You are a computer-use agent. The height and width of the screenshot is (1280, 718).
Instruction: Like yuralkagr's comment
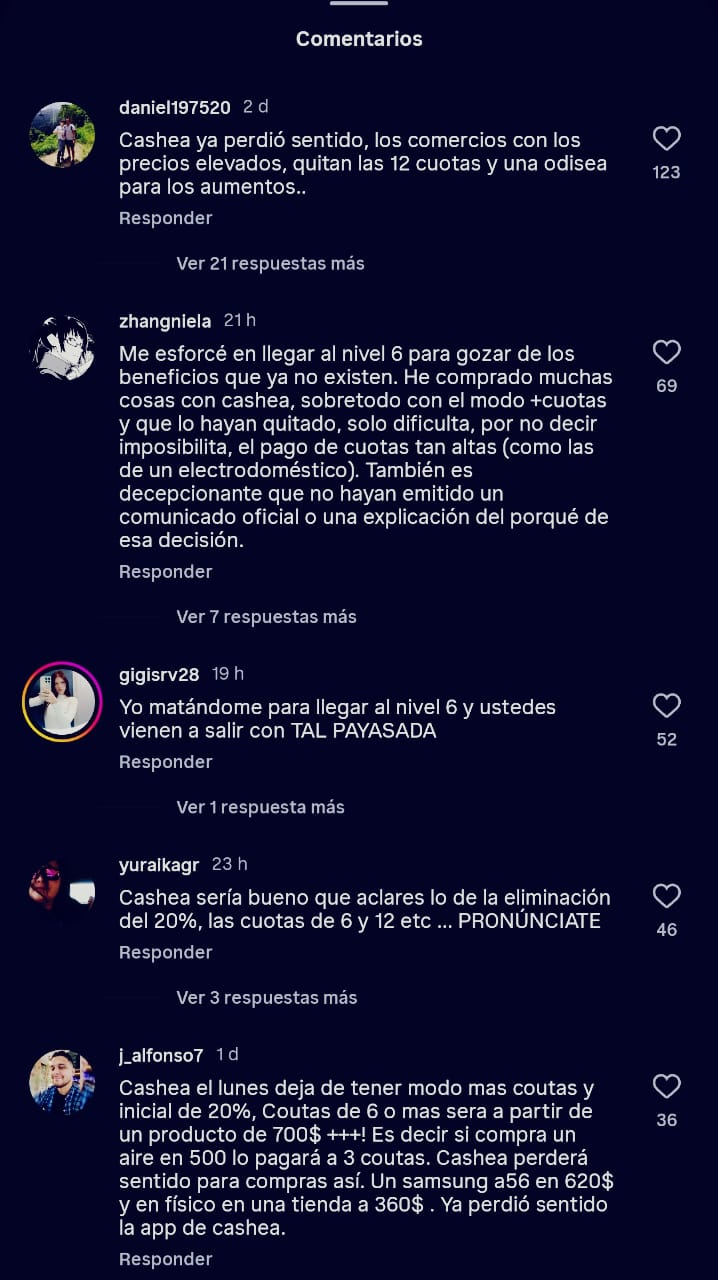(666, 896)
